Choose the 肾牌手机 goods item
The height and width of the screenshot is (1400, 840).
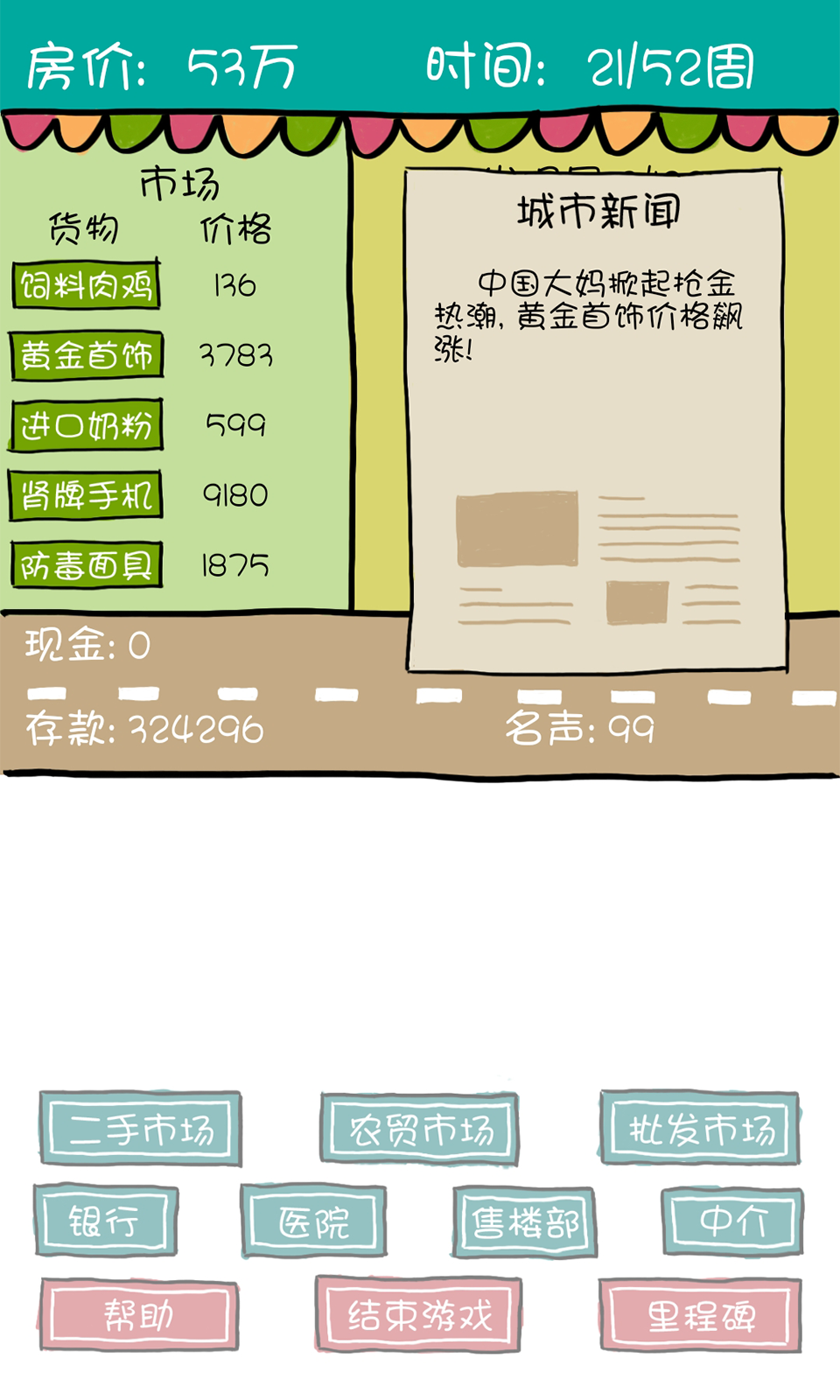tap(86, 495)
